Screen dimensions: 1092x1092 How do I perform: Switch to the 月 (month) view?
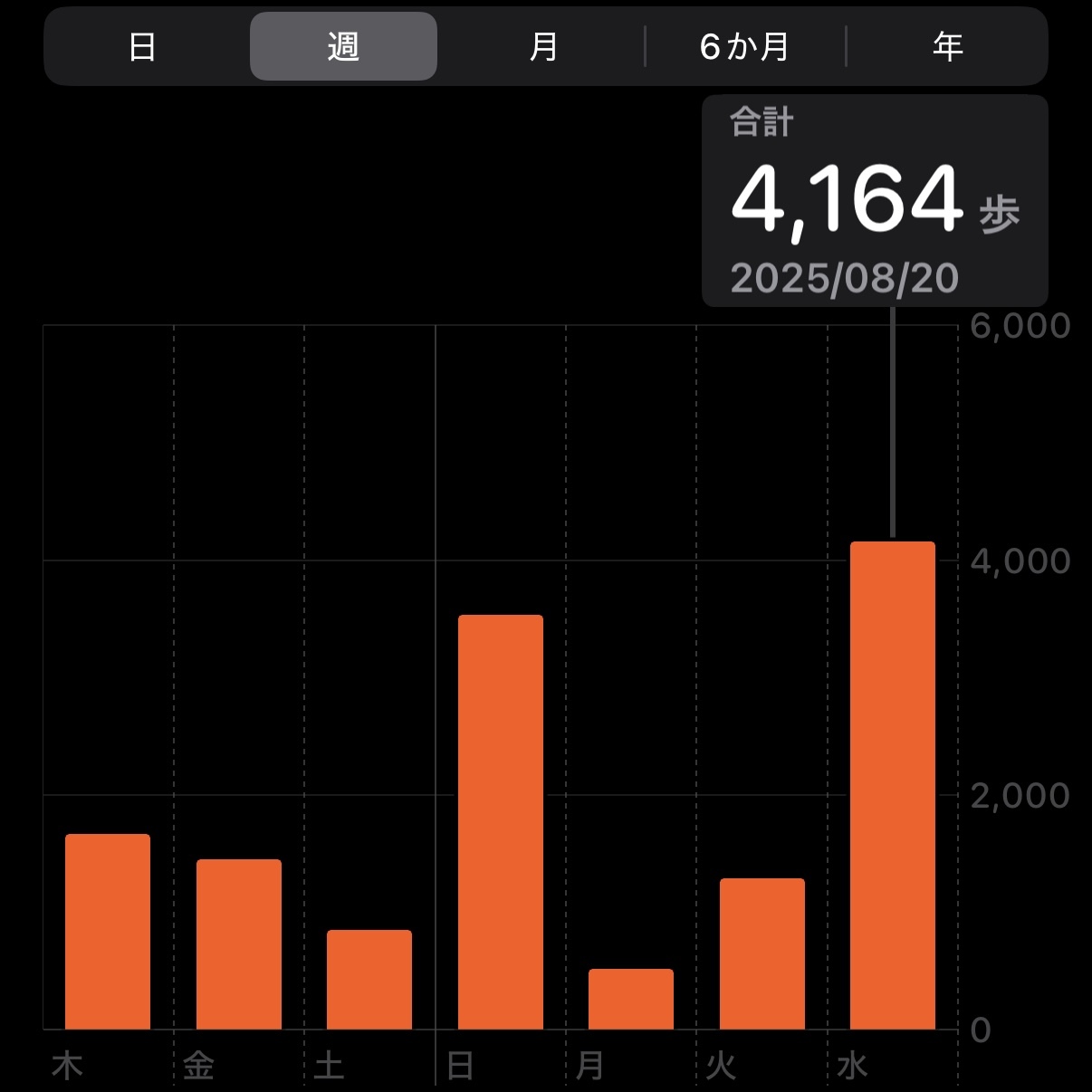click(x=543, y=46)
